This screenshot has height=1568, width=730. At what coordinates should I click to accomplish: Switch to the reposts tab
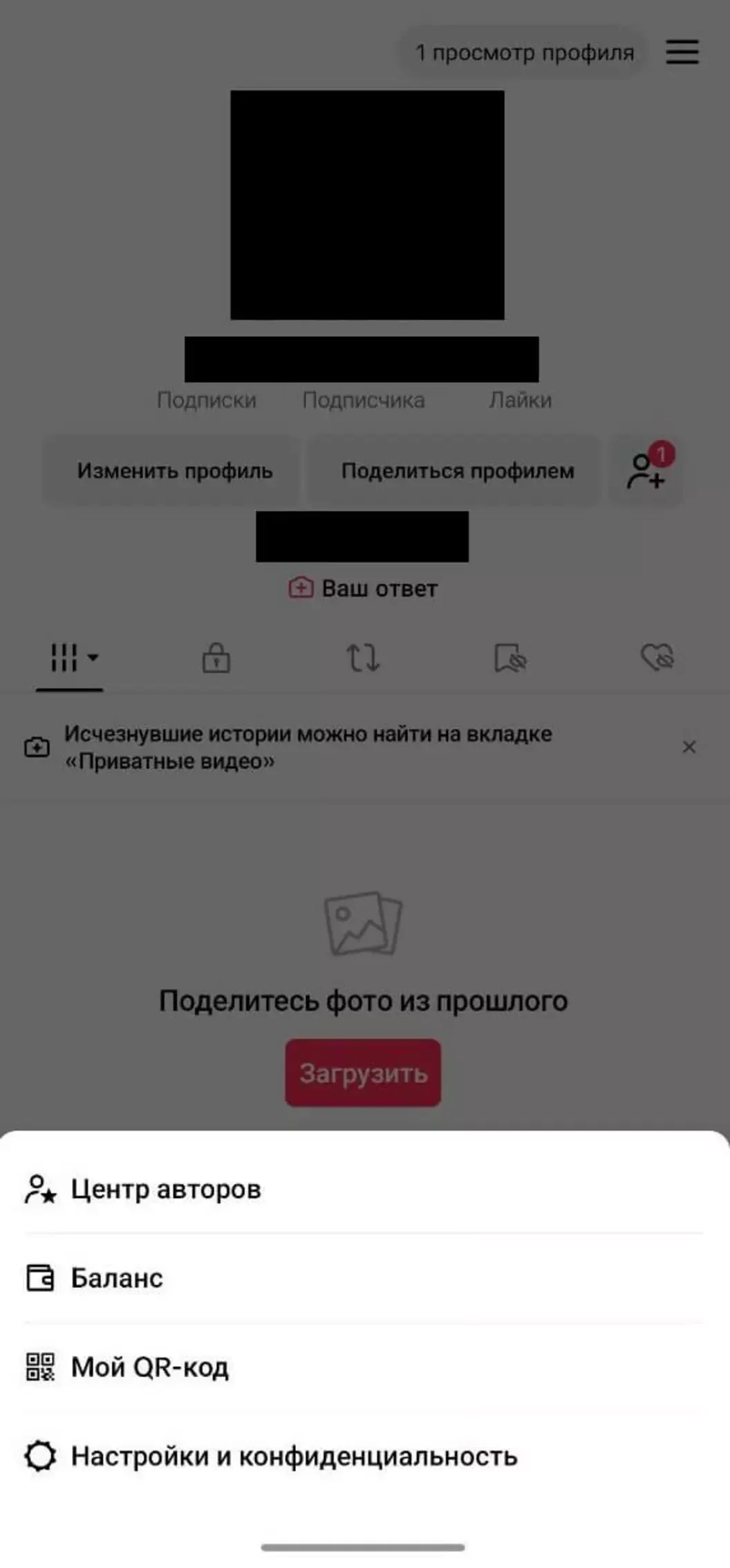click(x=363, y=658)
